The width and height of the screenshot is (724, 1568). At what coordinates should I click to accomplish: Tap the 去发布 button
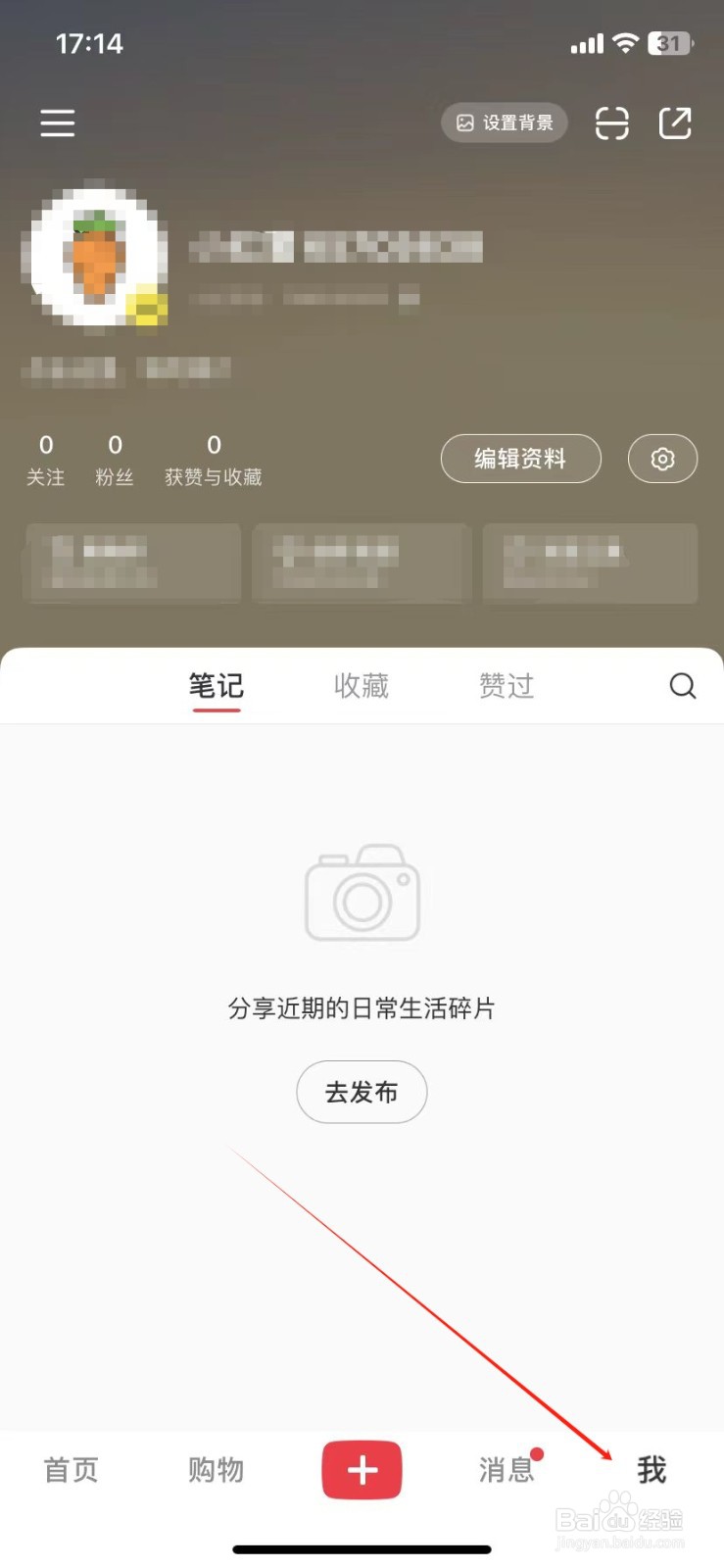362,1092
